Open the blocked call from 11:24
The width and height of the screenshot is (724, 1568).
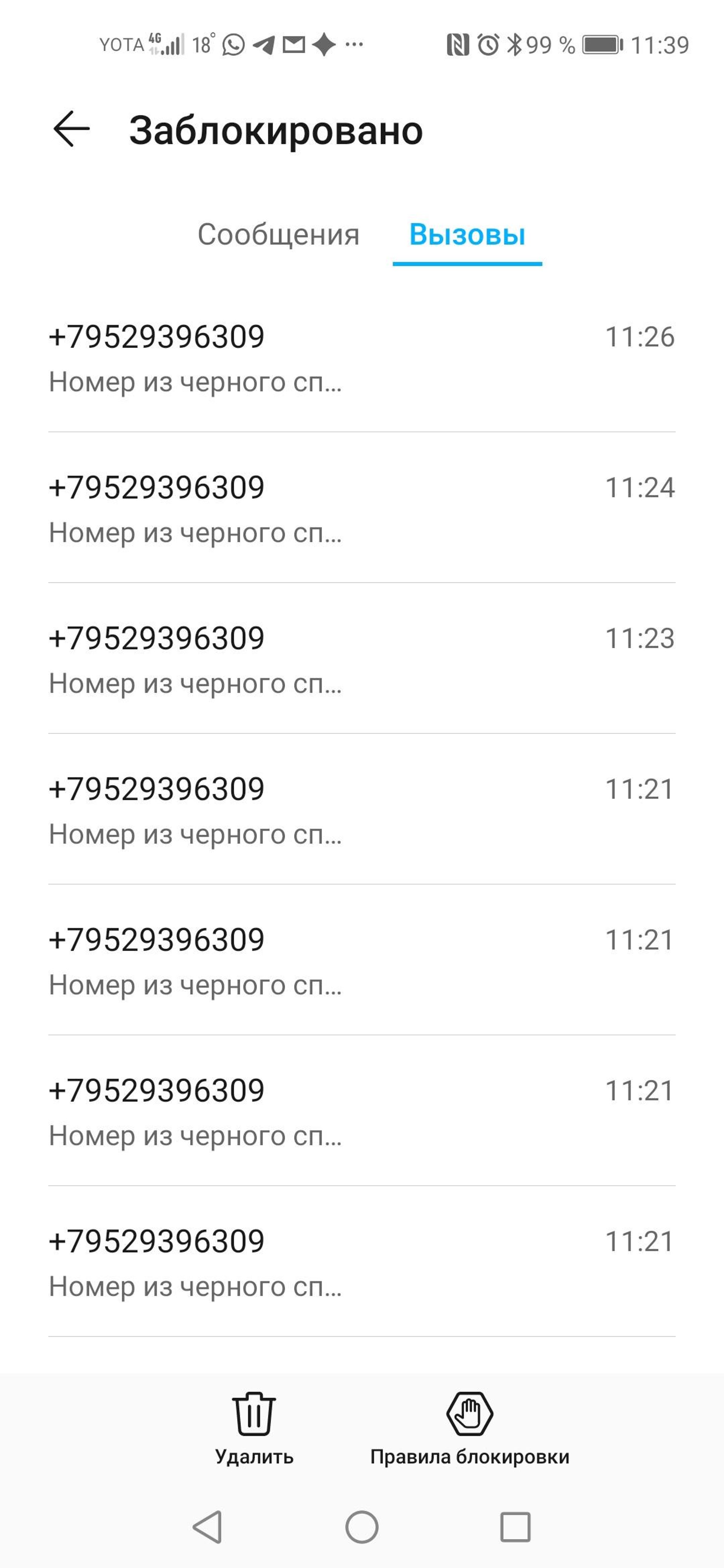(362, 509)
